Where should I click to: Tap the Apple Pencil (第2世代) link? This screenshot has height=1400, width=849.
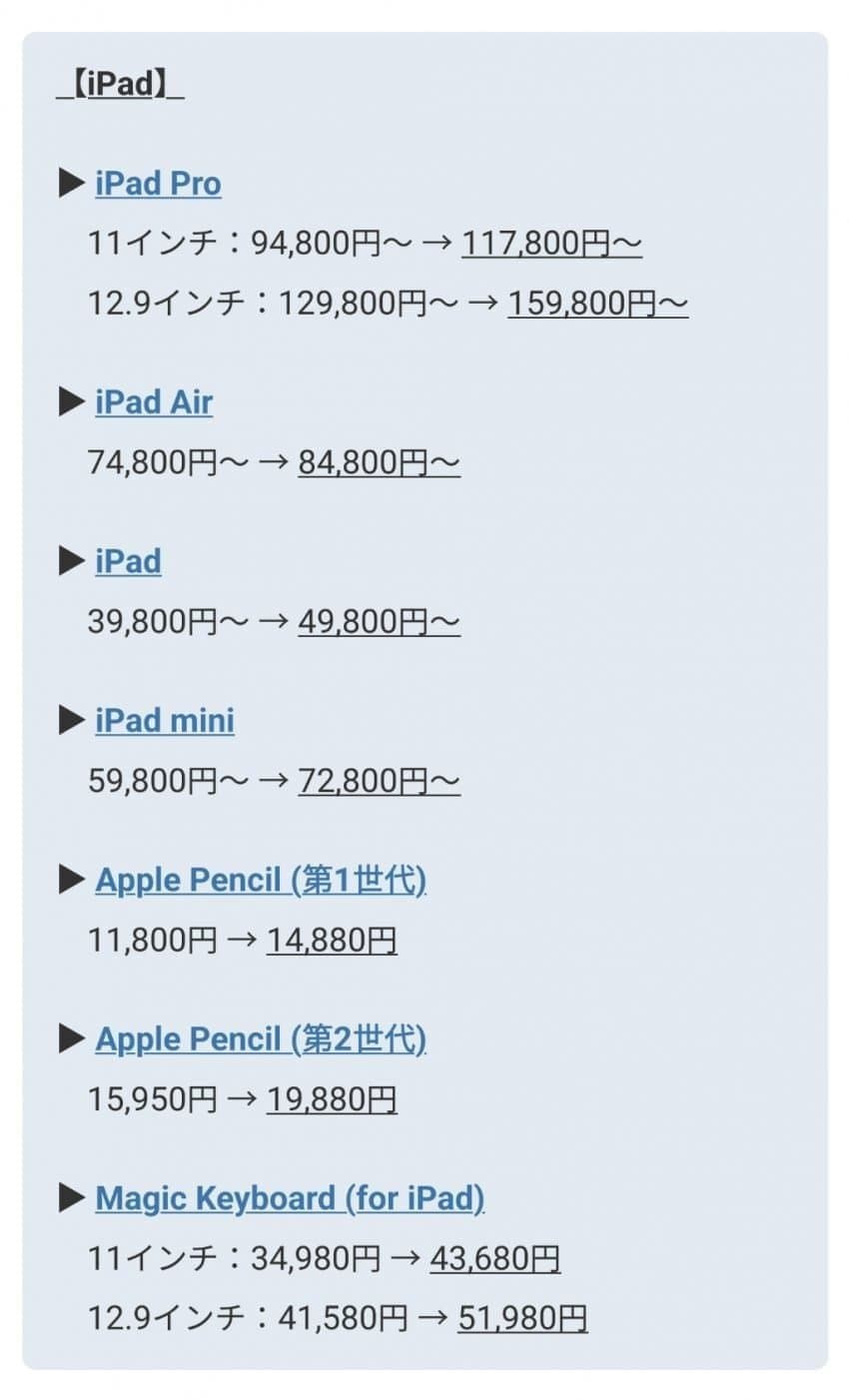pos(261,1040)
